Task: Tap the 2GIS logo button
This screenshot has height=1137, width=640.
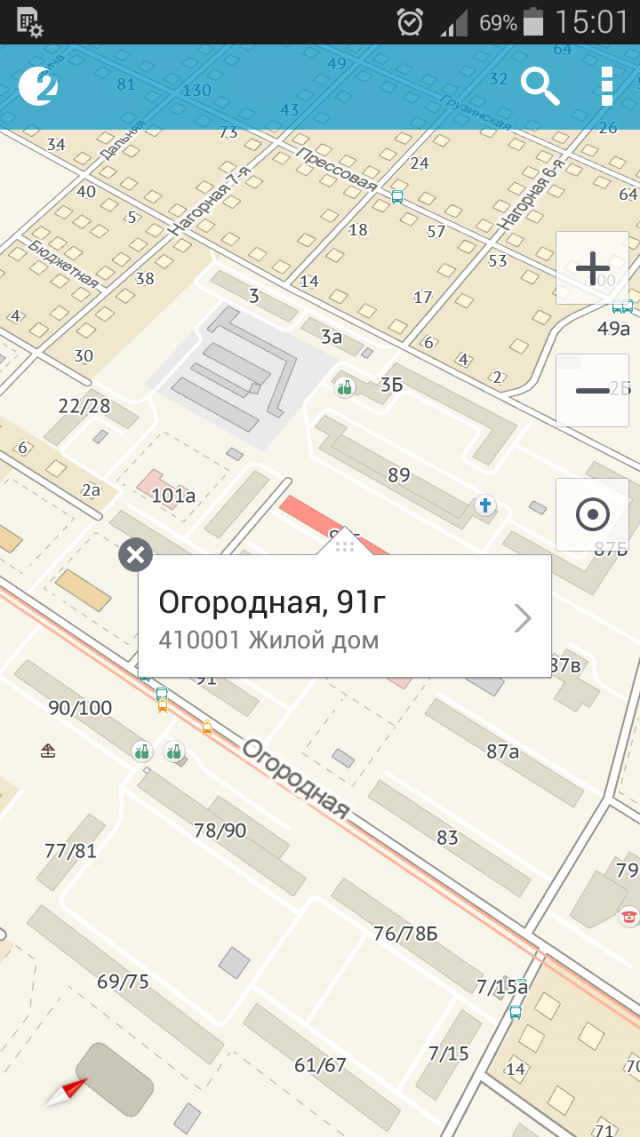Action: coord(38,87)
